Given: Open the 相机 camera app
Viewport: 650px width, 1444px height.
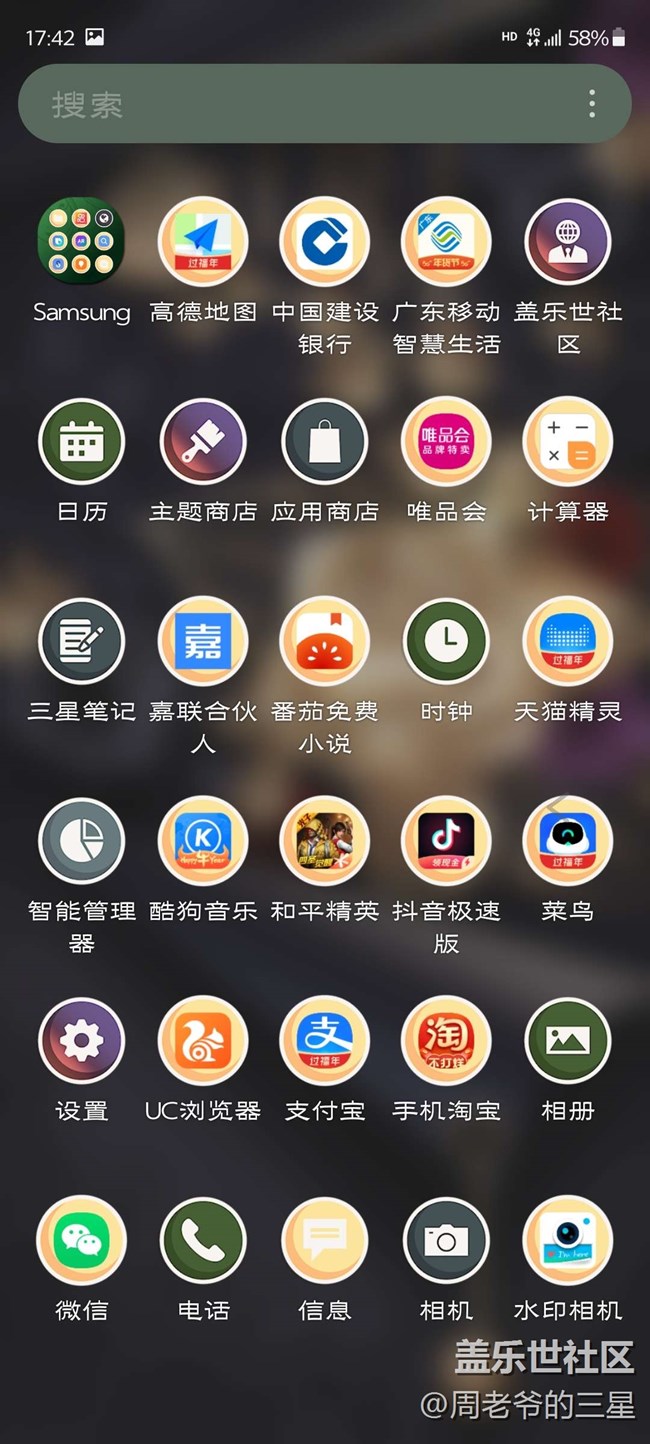Looking at the screenshot, I should (x=446, y=1241).
